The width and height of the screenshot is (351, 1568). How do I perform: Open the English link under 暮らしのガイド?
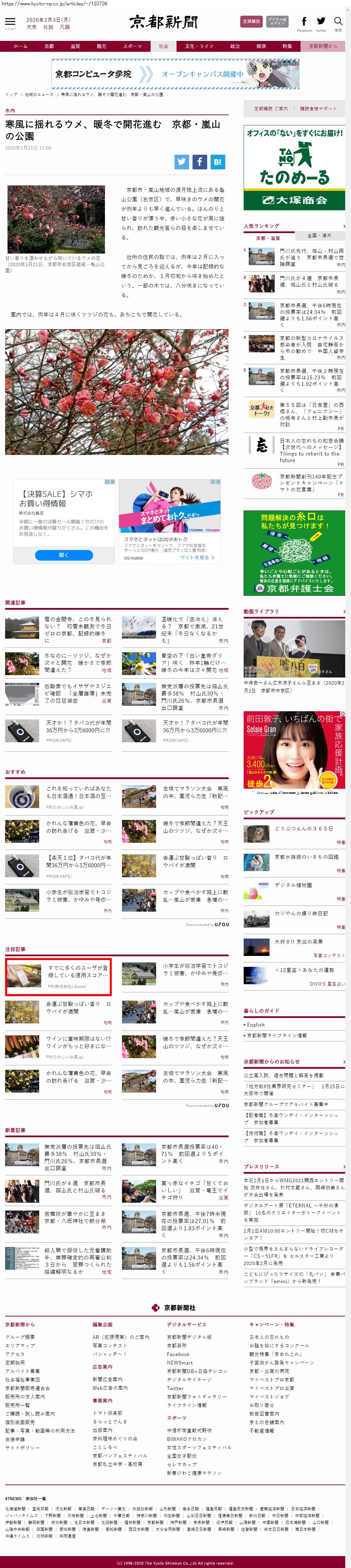[256, 1025]
